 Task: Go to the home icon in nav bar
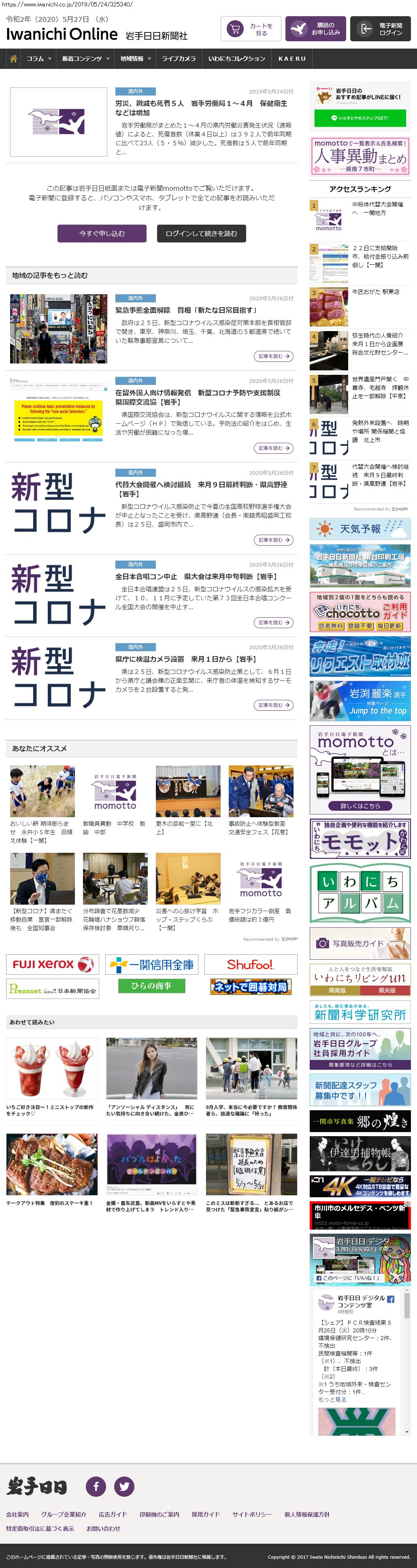pos(13,58)
